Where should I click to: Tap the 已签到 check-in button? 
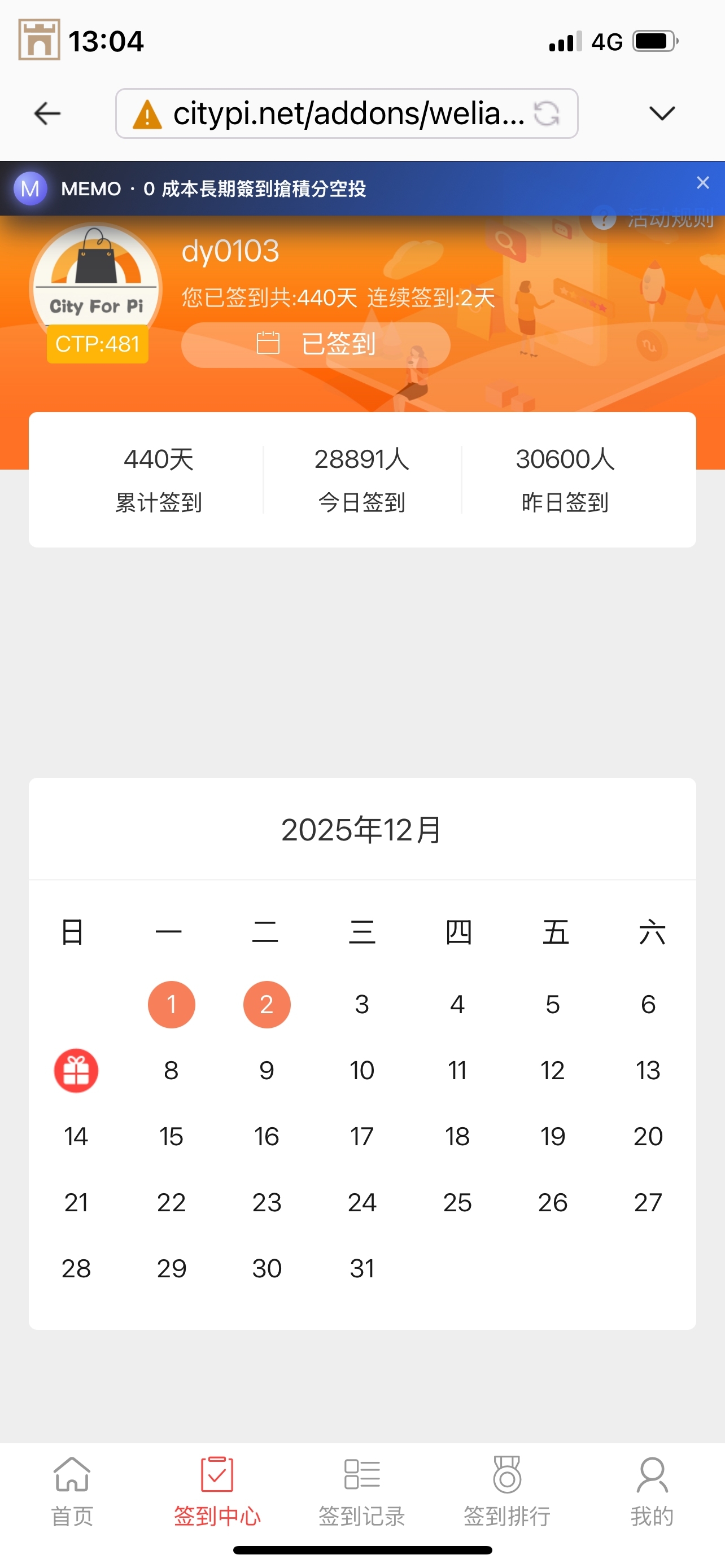(x=315, y=344)
